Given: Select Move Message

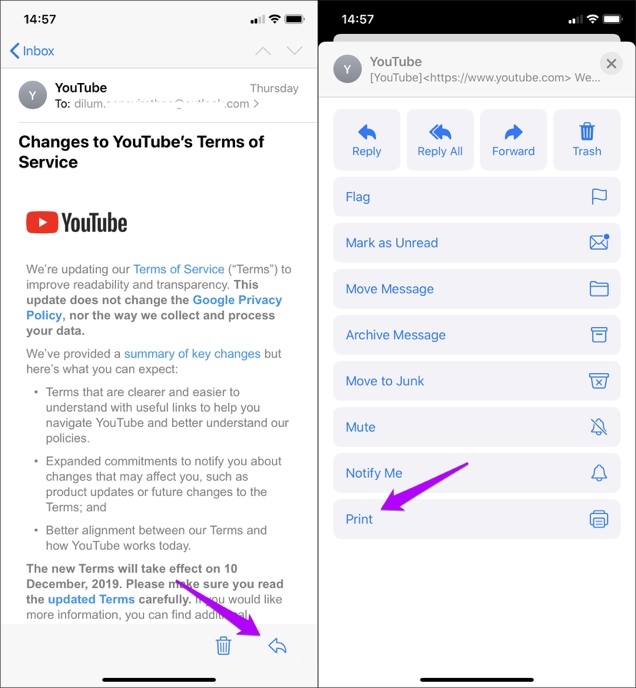Looking at the screenshot, I should tap(476, 289).
